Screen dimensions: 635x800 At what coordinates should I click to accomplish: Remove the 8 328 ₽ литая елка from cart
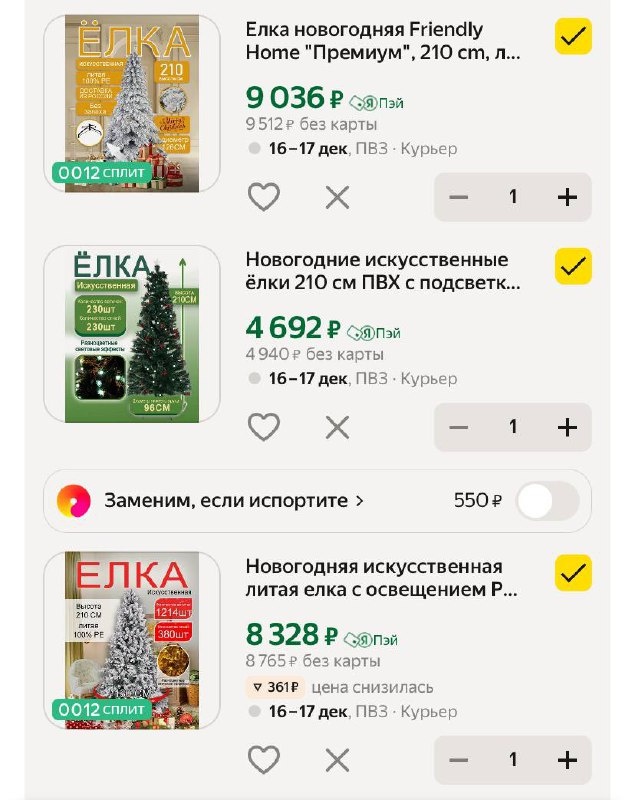pyautogui.click(x=337, y=760)
